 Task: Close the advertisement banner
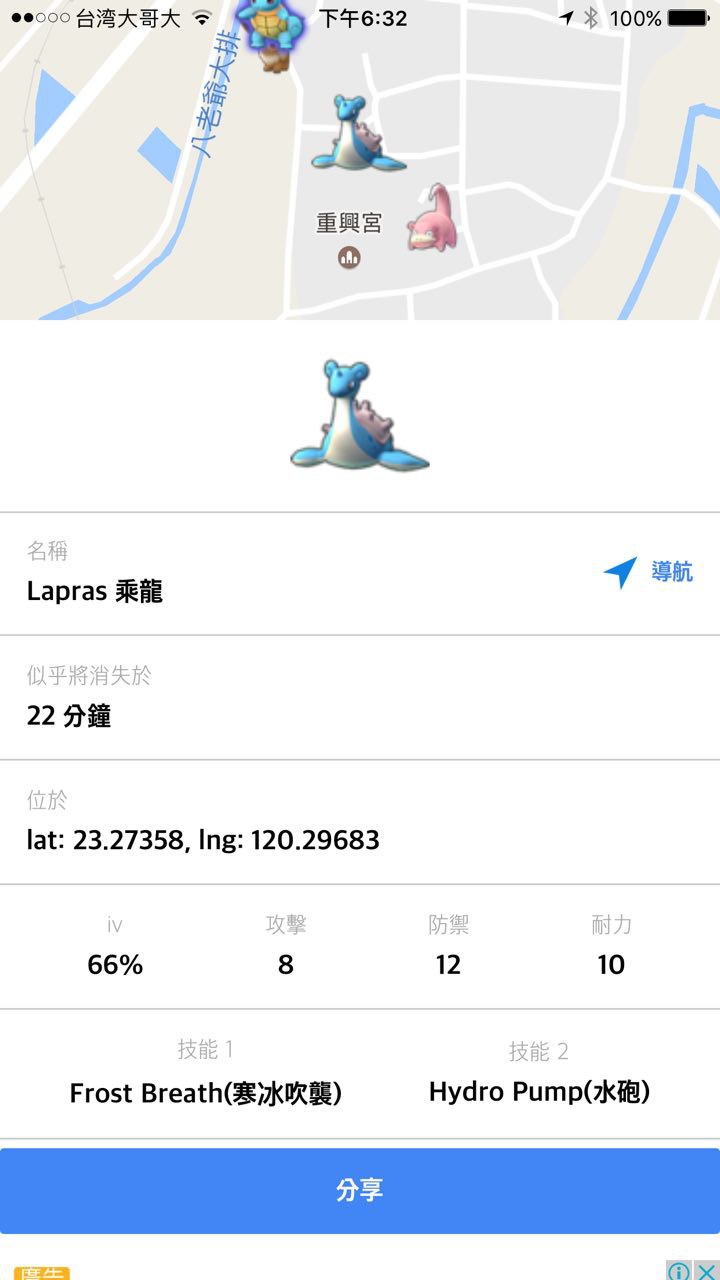pos(707,1271)
